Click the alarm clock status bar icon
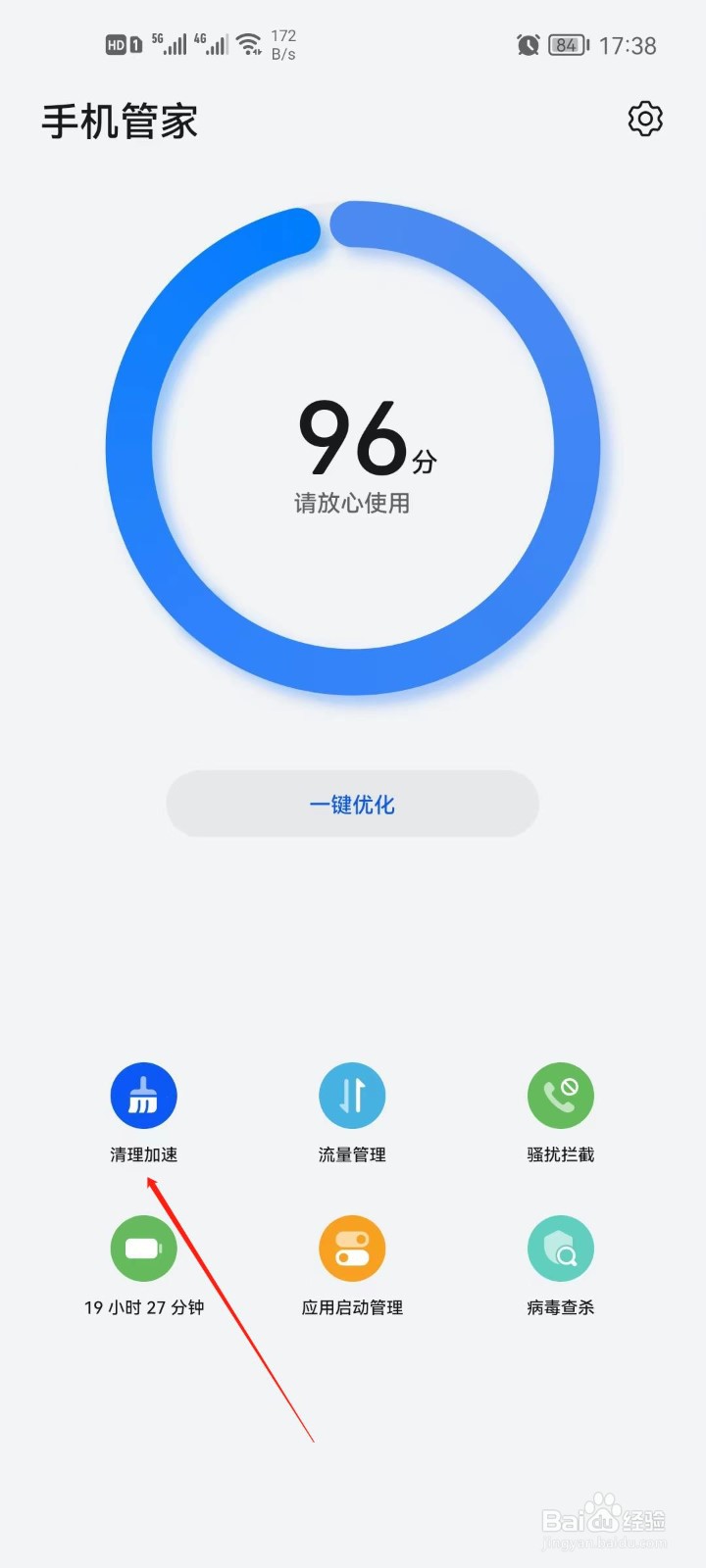Image resolution: width=706 pixels, height=1568 pixels. 528,44
